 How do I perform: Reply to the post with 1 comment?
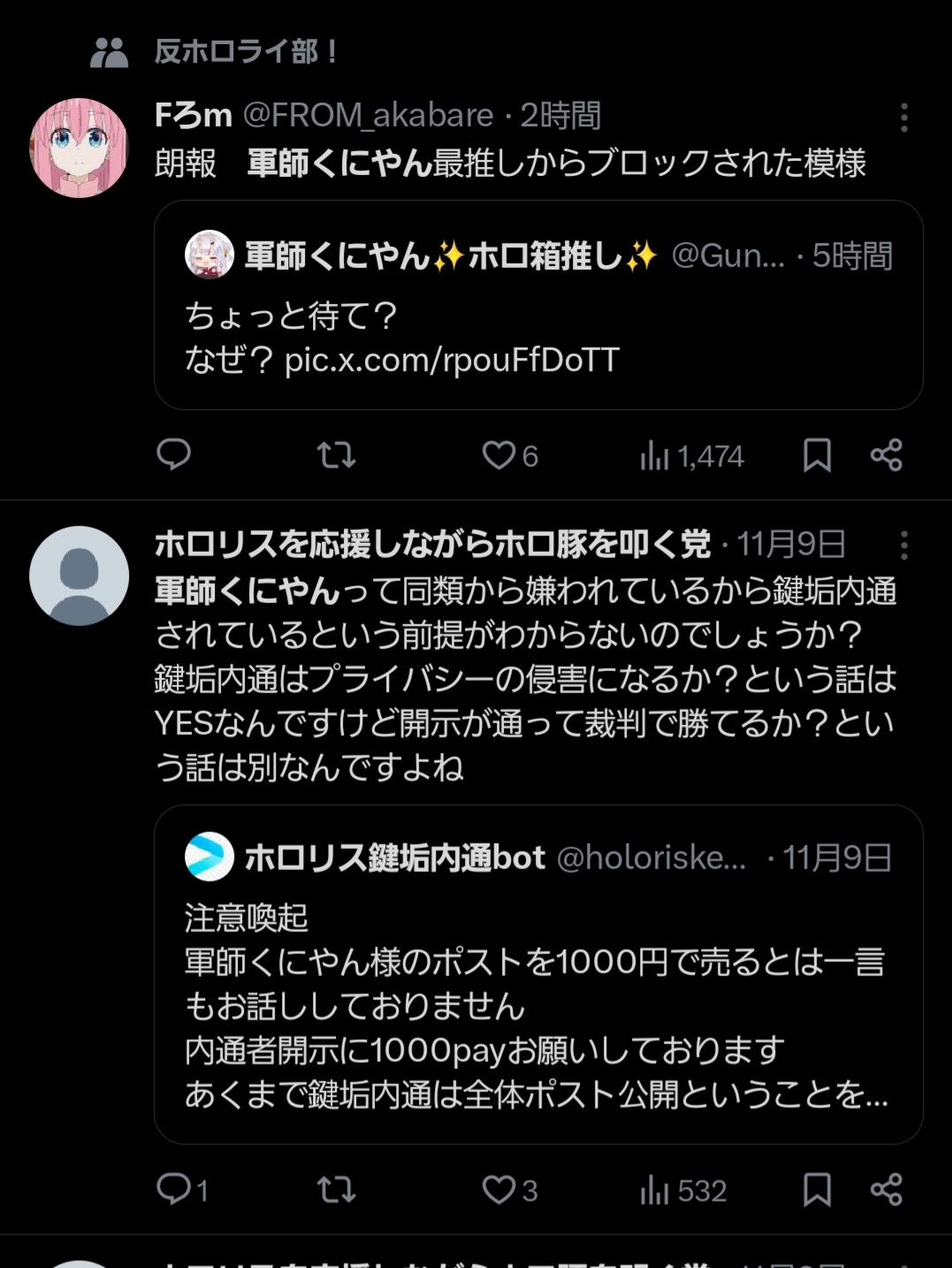pos(174,1189)
